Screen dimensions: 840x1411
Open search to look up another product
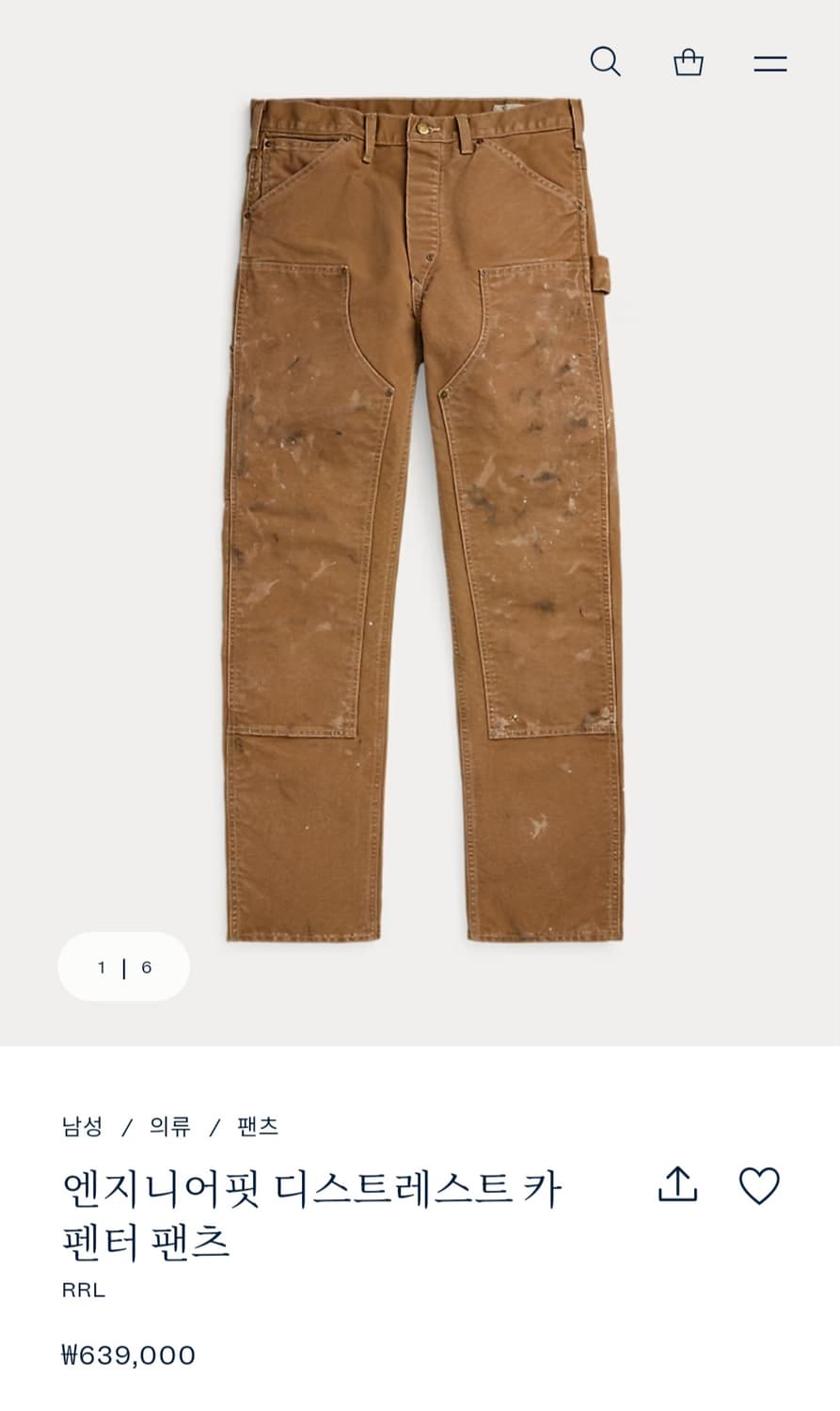point(607,62)
